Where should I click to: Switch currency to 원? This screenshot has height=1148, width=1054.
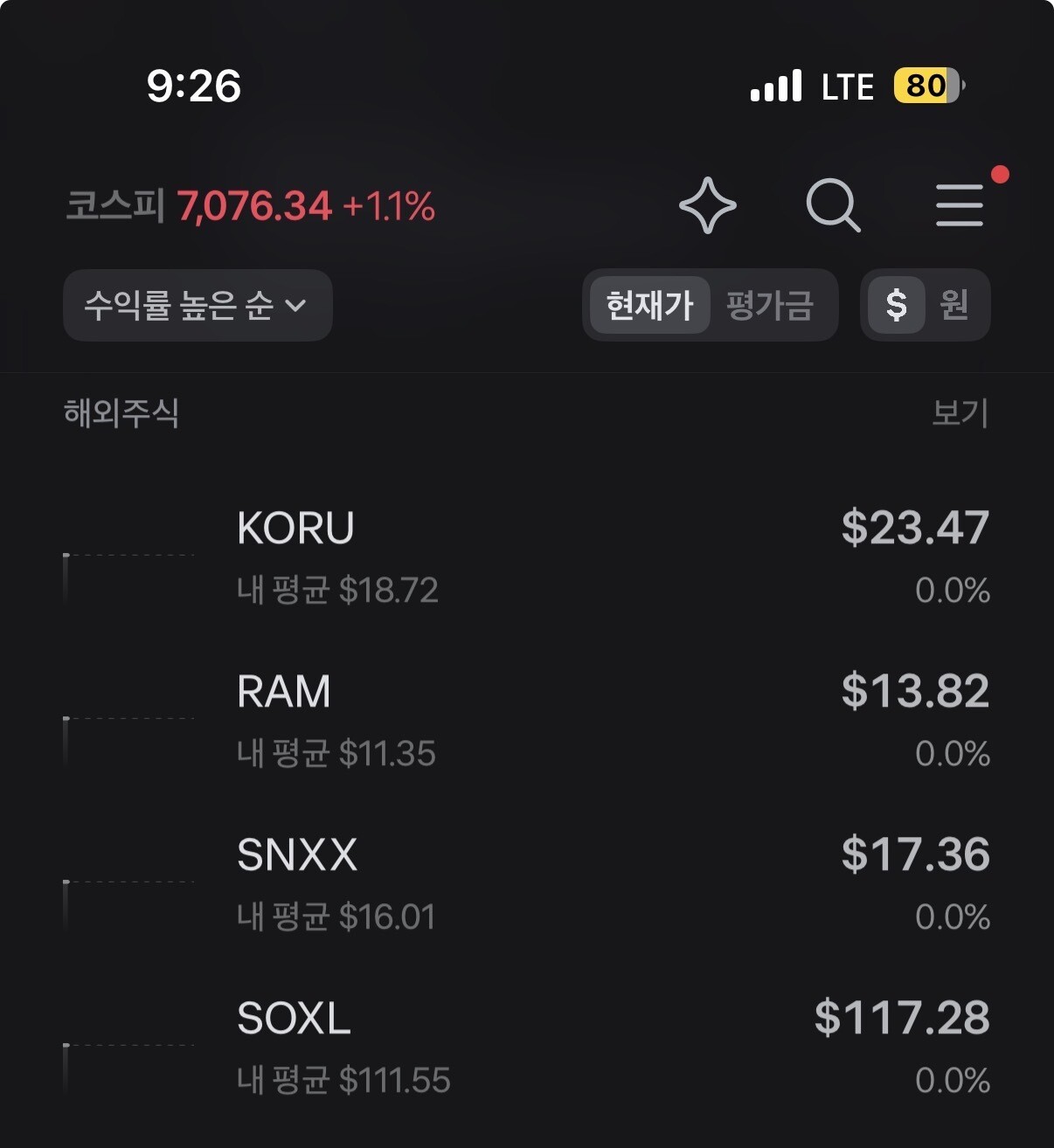[x=954, y=305]
